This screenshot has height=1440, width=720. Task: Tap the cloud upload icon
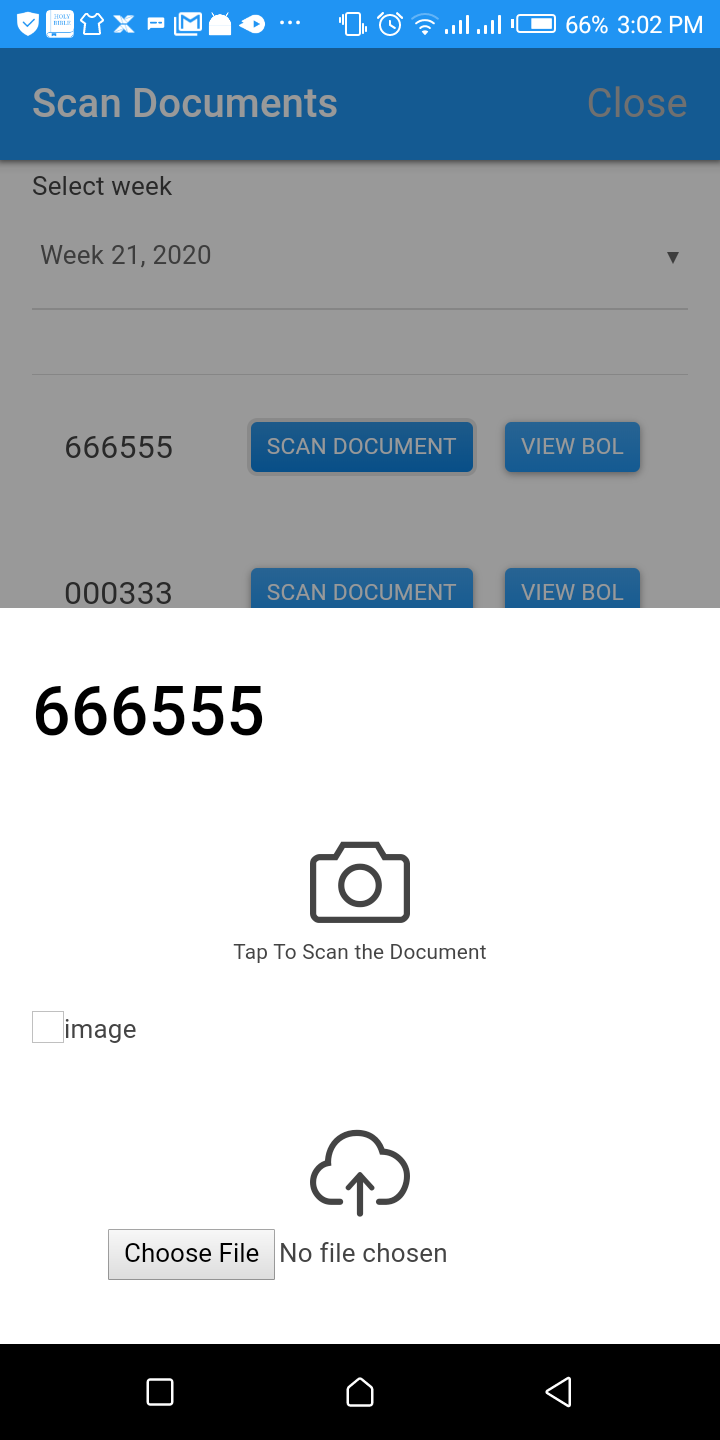(x=360, y=1172)
